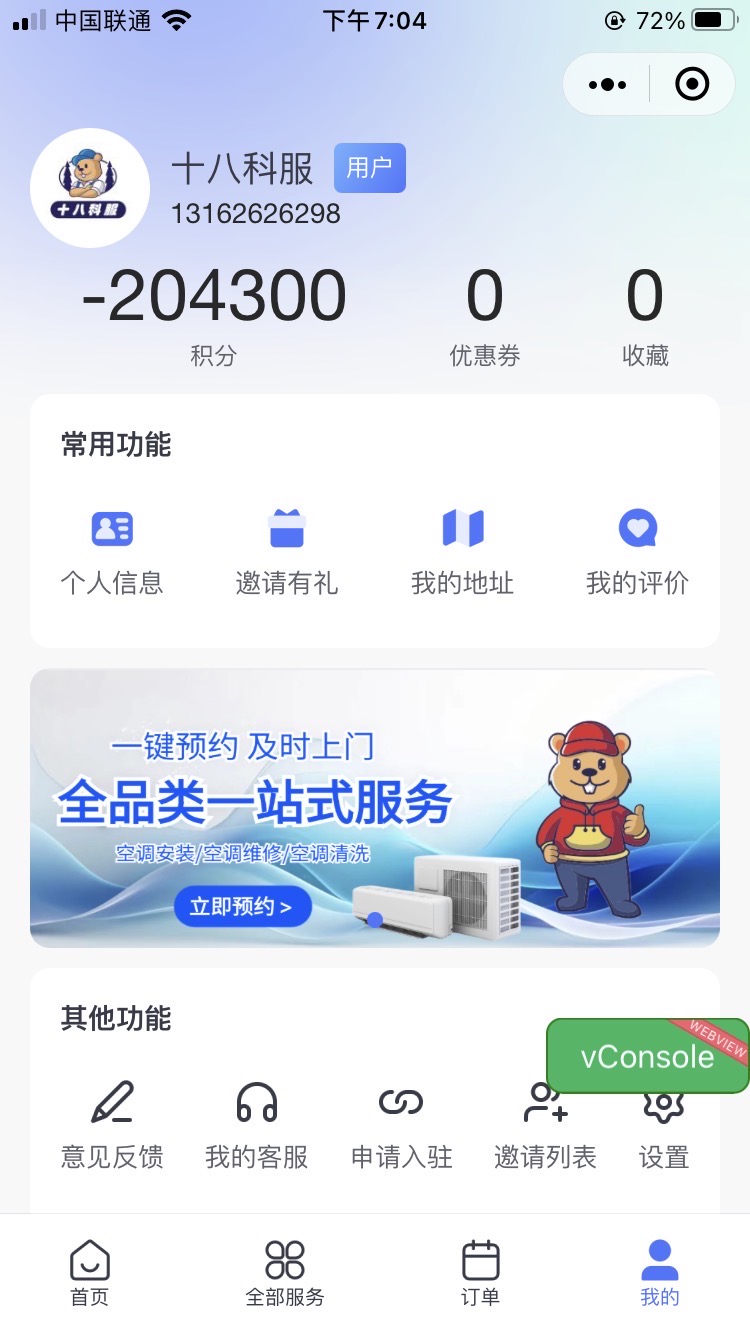The height and width of the screenshot is (1334, 750).
Task: Open the 全品类一站式服务 booking banner
Action: click(375, 808)
